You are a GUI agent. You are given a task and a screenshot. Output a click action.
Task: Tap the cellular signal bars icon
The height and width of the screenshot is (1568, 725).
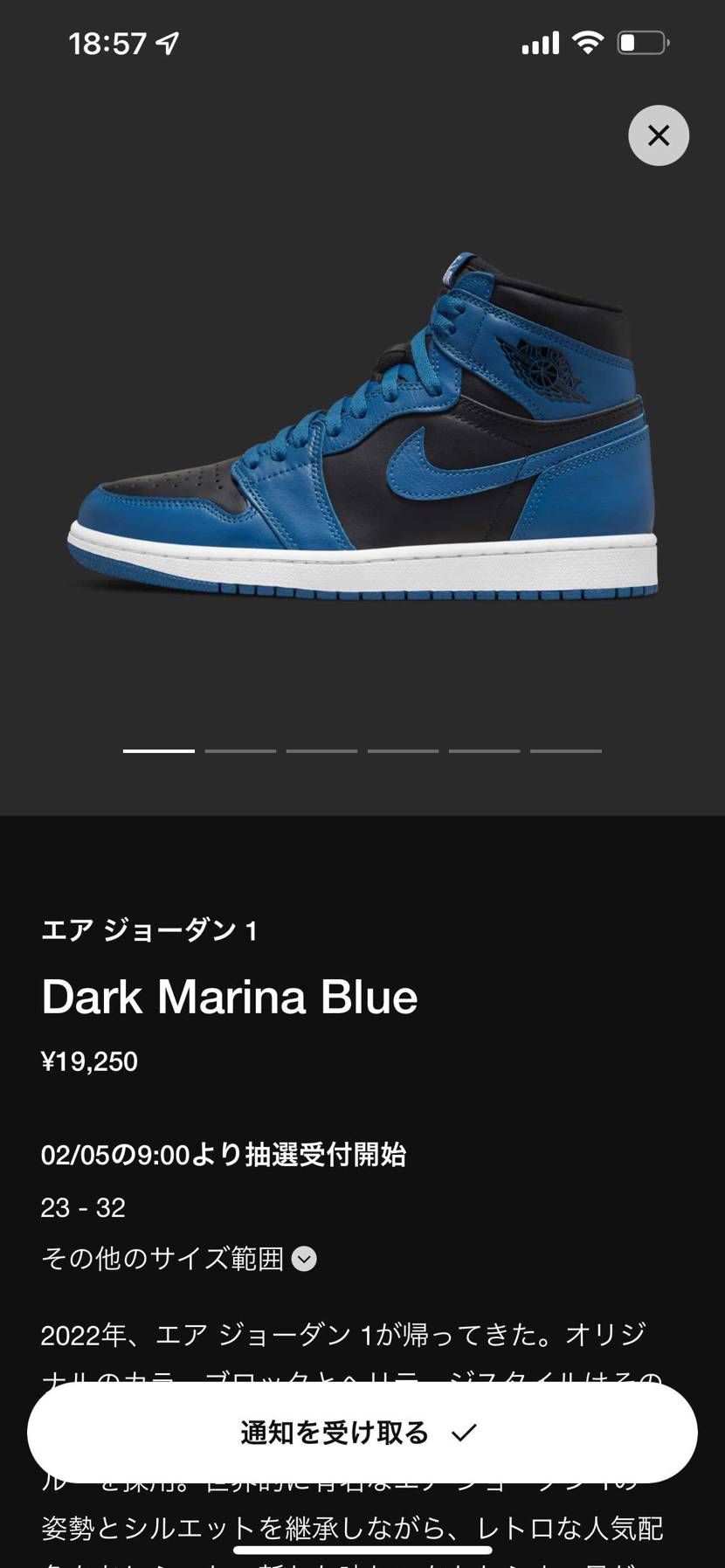pyautogui.click(x=539, y=41)
